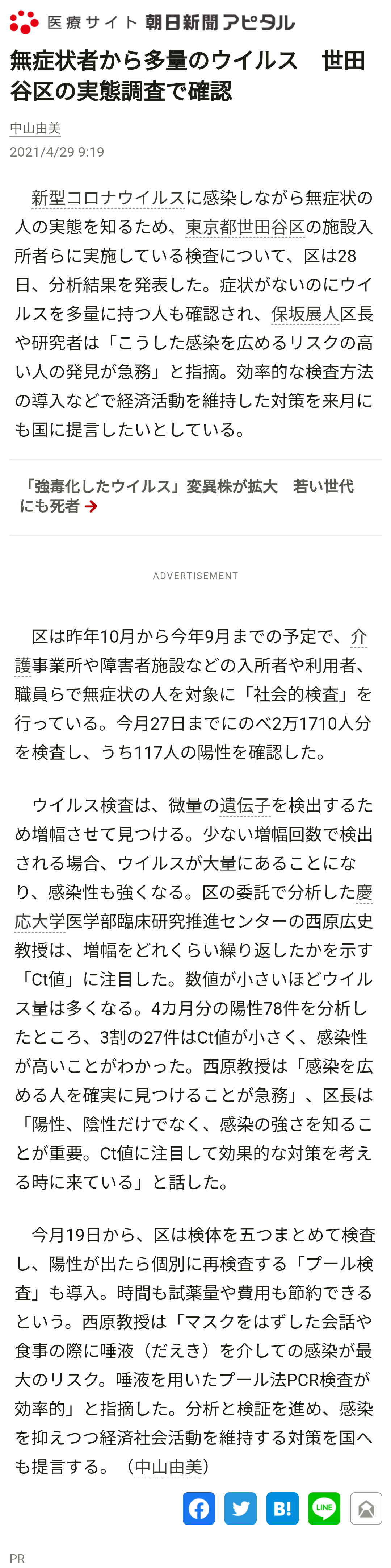Screen dimensions: 391x1568
Task: Open the 保坂展人 keyword link
Action: tap(304, 314)
